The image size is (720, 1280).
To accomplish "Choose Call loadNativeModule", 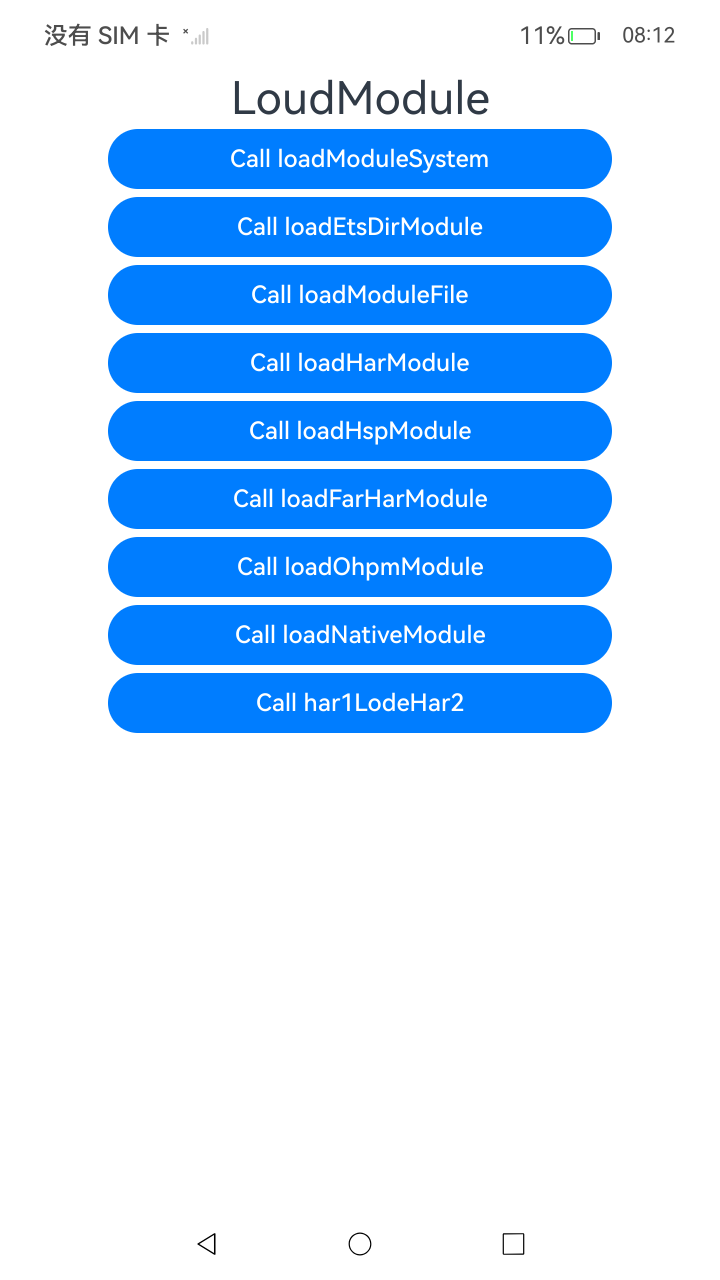I will 360,635.
